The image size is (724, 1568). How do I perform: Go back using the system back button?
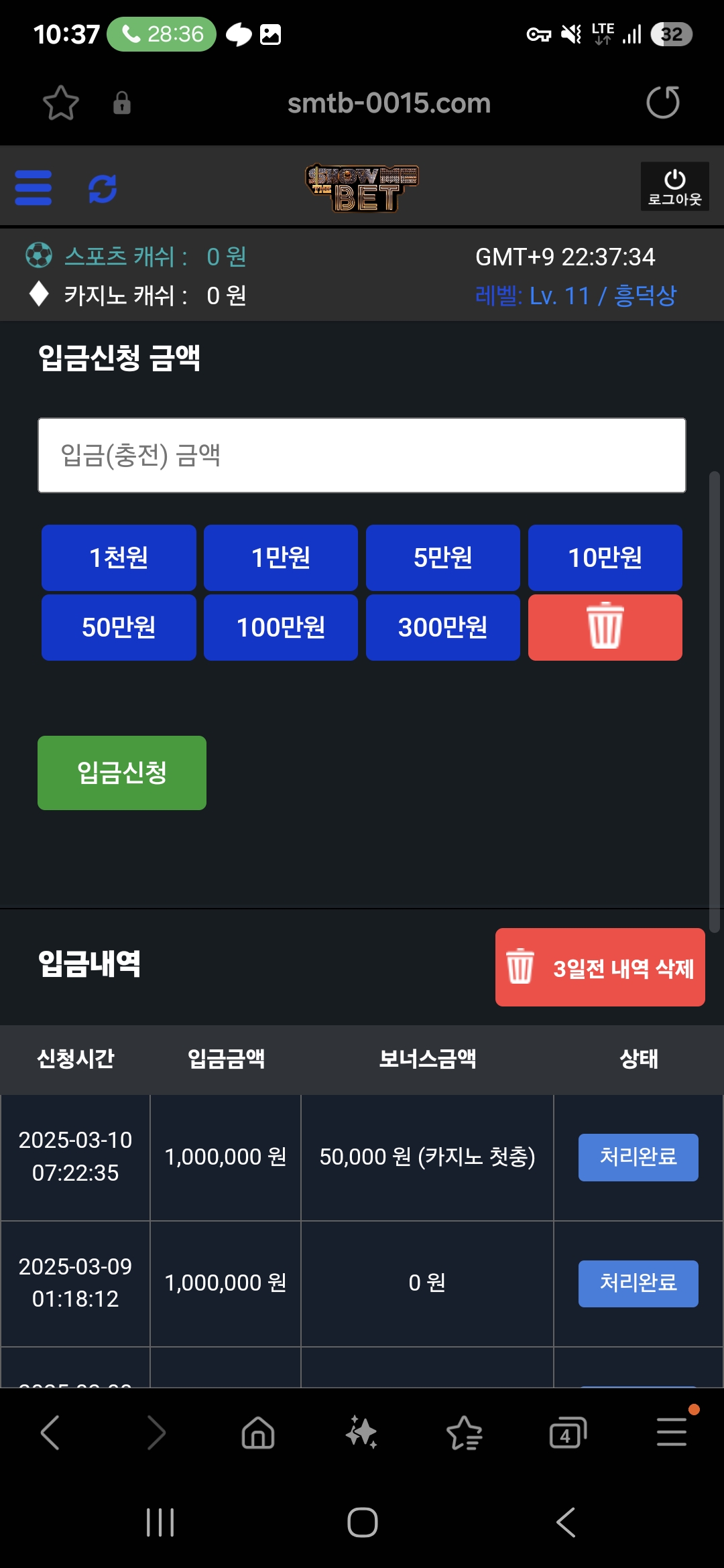(x=566, y=1522)
